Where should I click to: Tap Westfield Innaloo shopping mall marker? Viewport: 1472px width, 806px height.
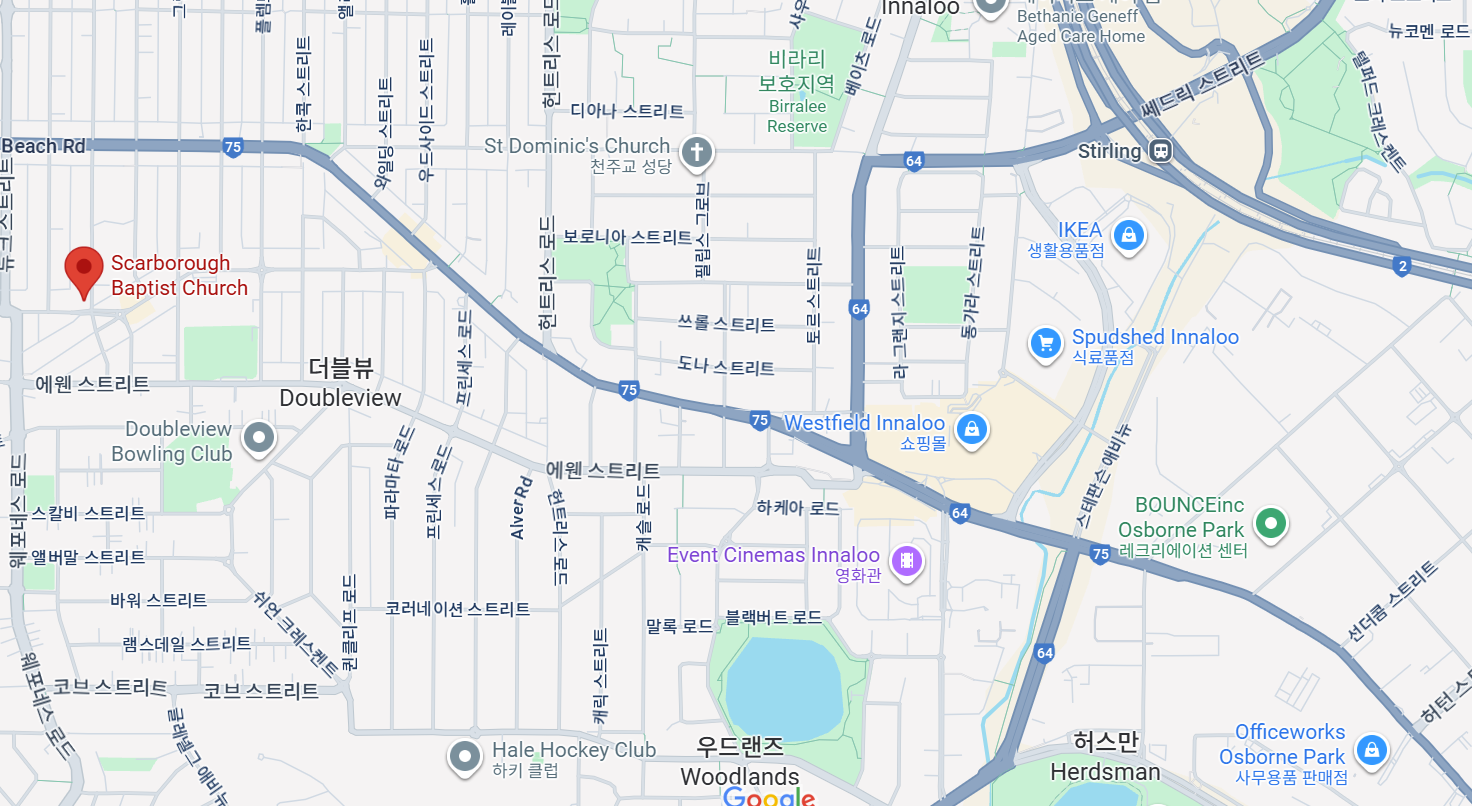[x=970, y=430]
